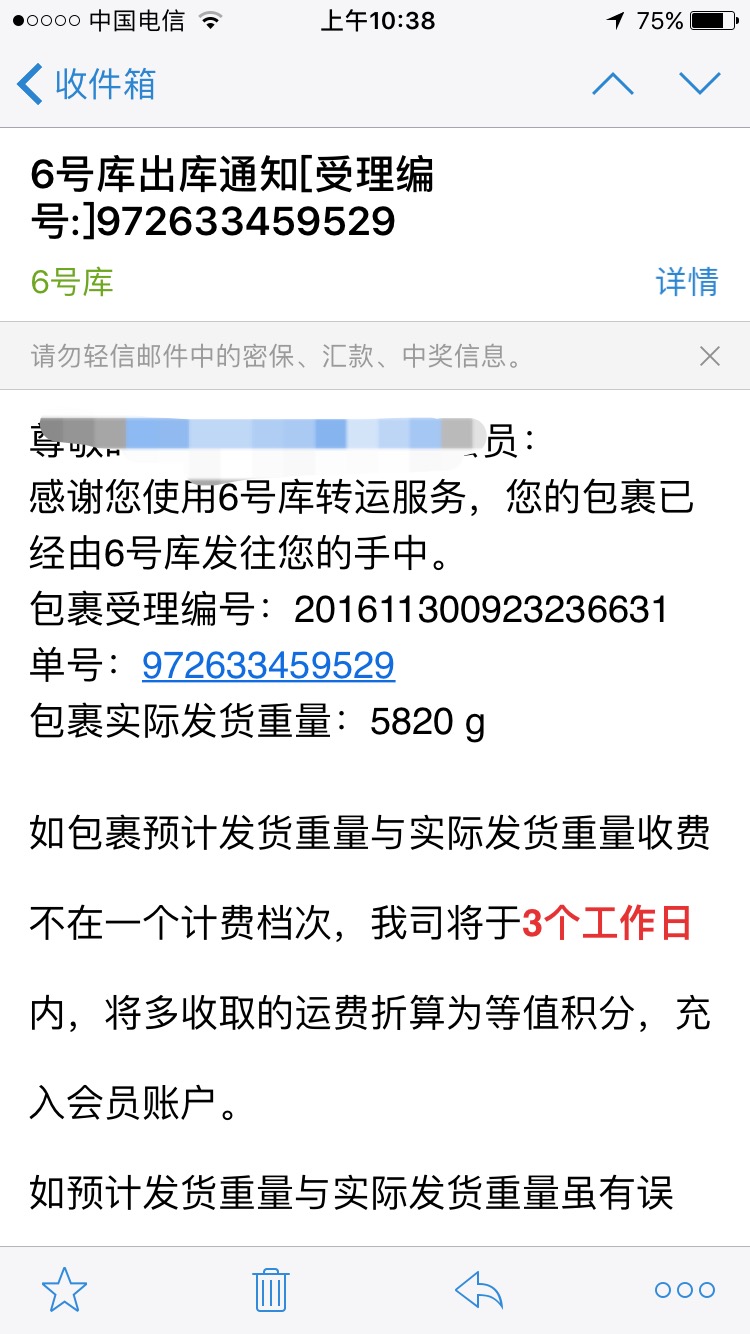Open 详情 sender details
This screenshot has width=750, height=1334.
coord(687,281)
